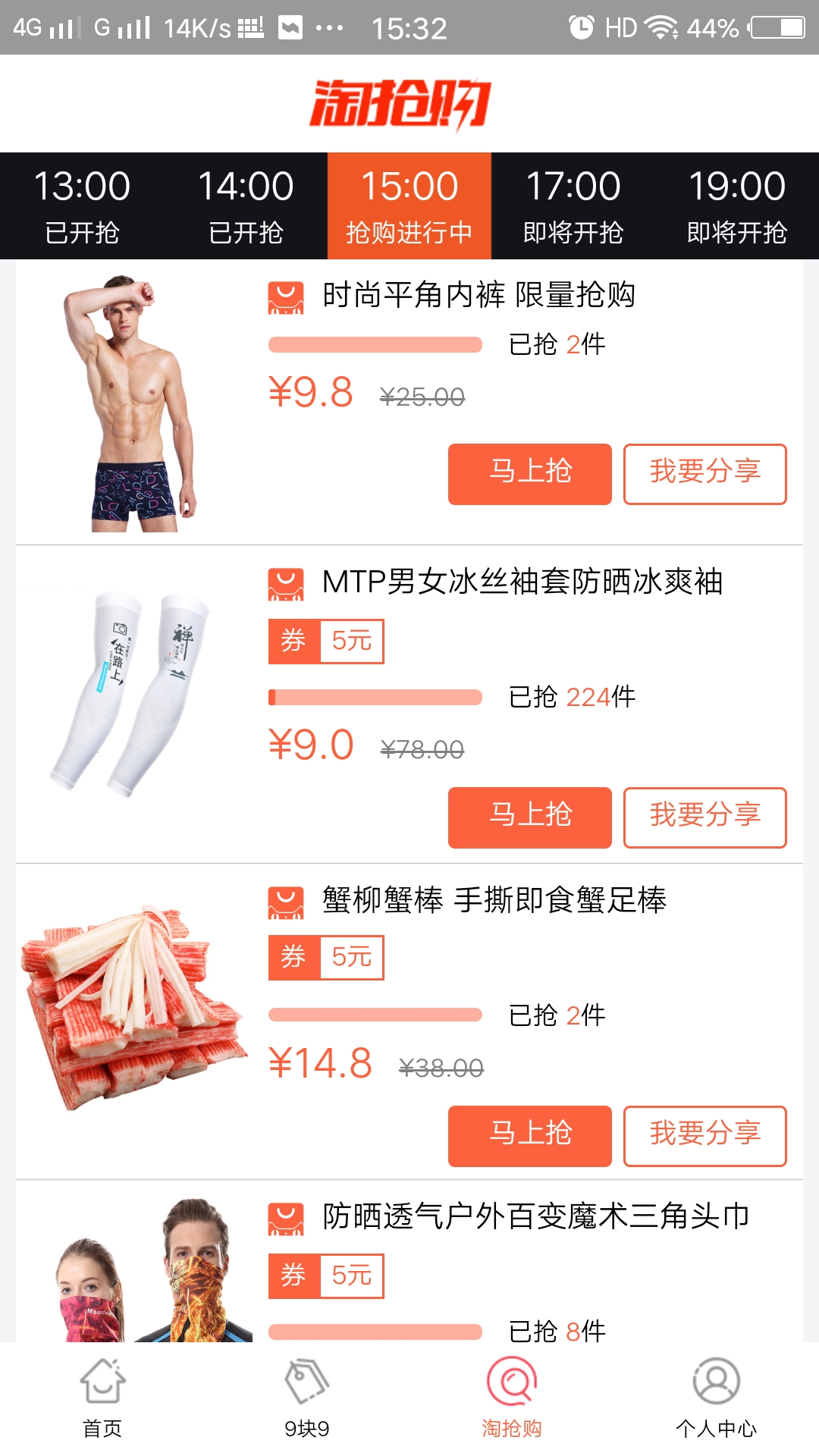Open the MTP arm sleeves product image
The image size is (819, 1456).
[130, 694]
